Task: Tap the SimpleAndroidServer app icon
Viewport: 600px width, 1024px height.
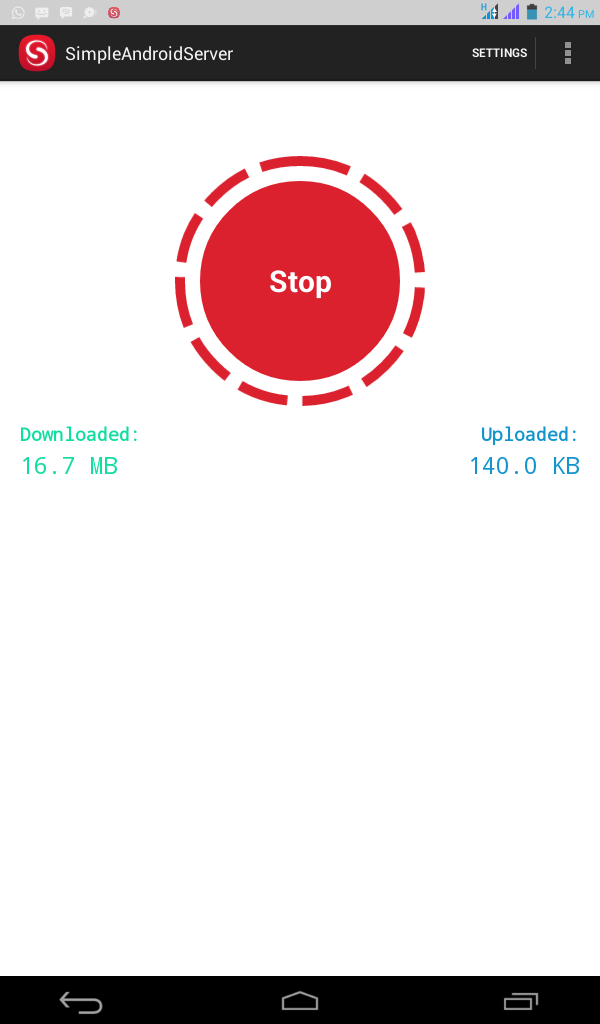Action: [x=37, y=53]
